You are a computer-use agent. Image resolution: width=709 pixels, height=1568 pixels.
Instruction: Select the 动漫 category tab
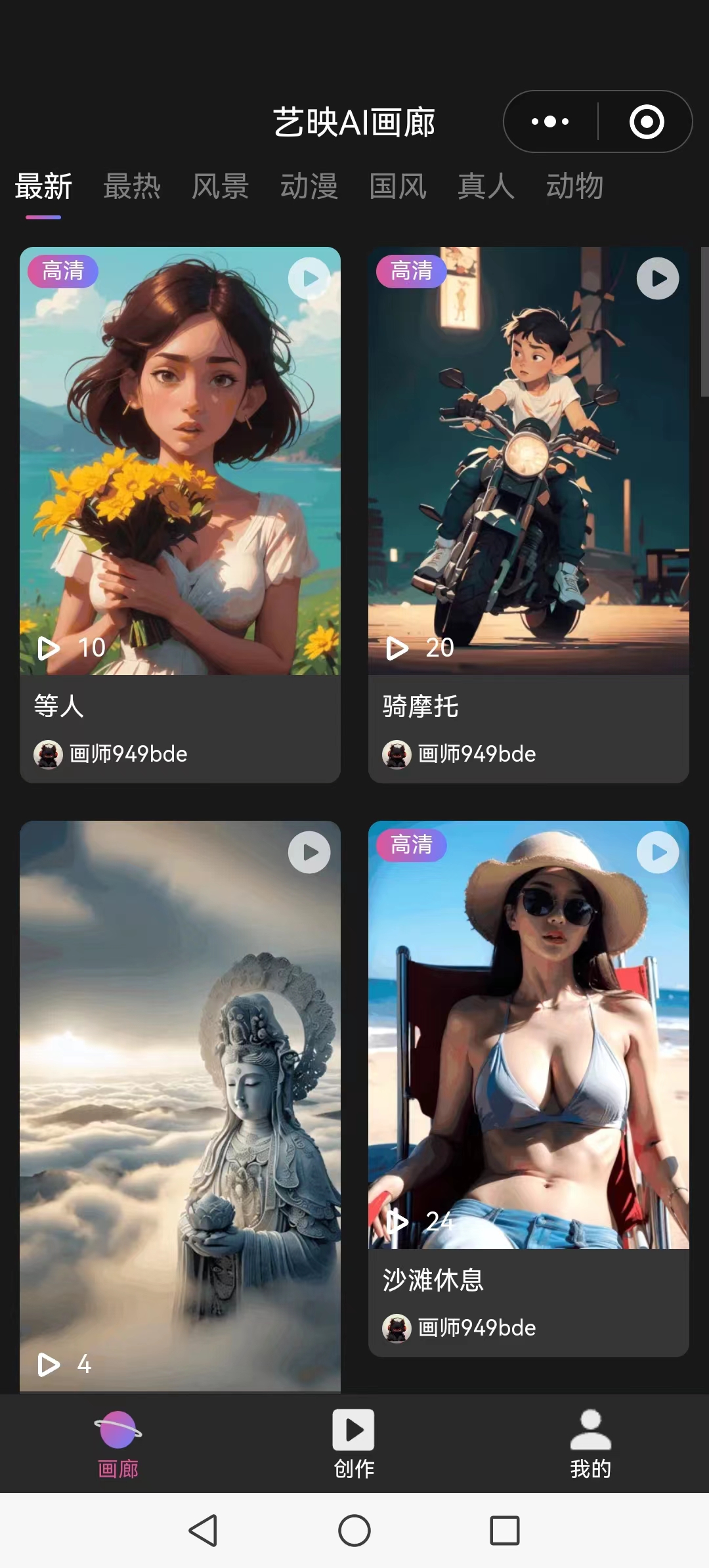(309, 186)
